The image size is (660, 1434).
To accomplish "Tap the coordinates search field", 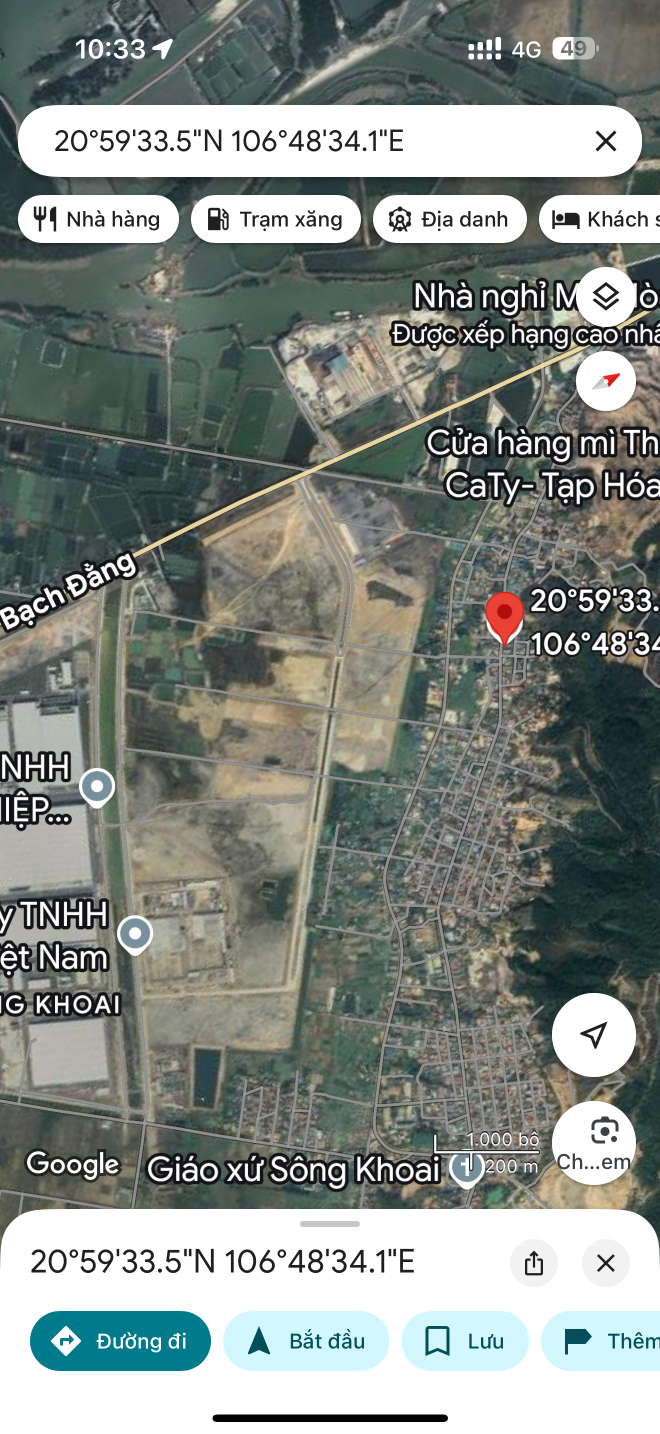I will (300, 141).
